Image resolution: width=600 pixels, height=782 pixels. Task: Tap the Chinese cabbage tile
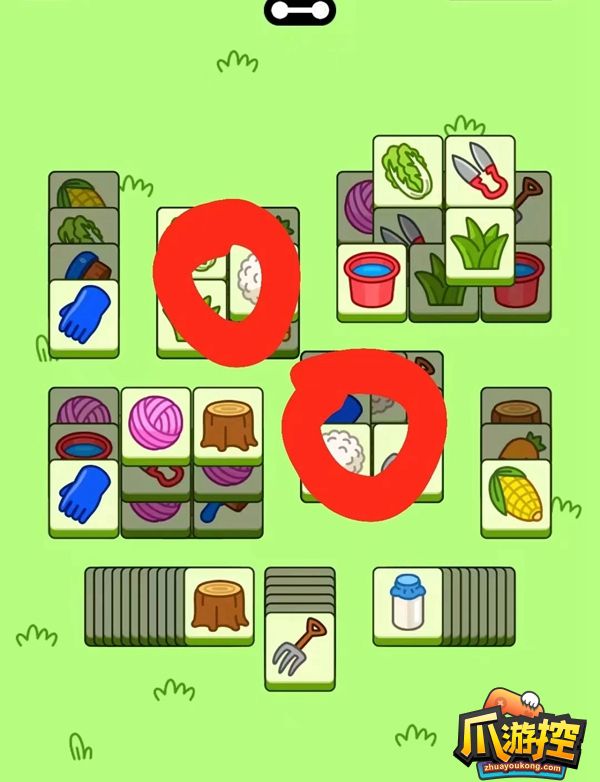pos(408,168)
